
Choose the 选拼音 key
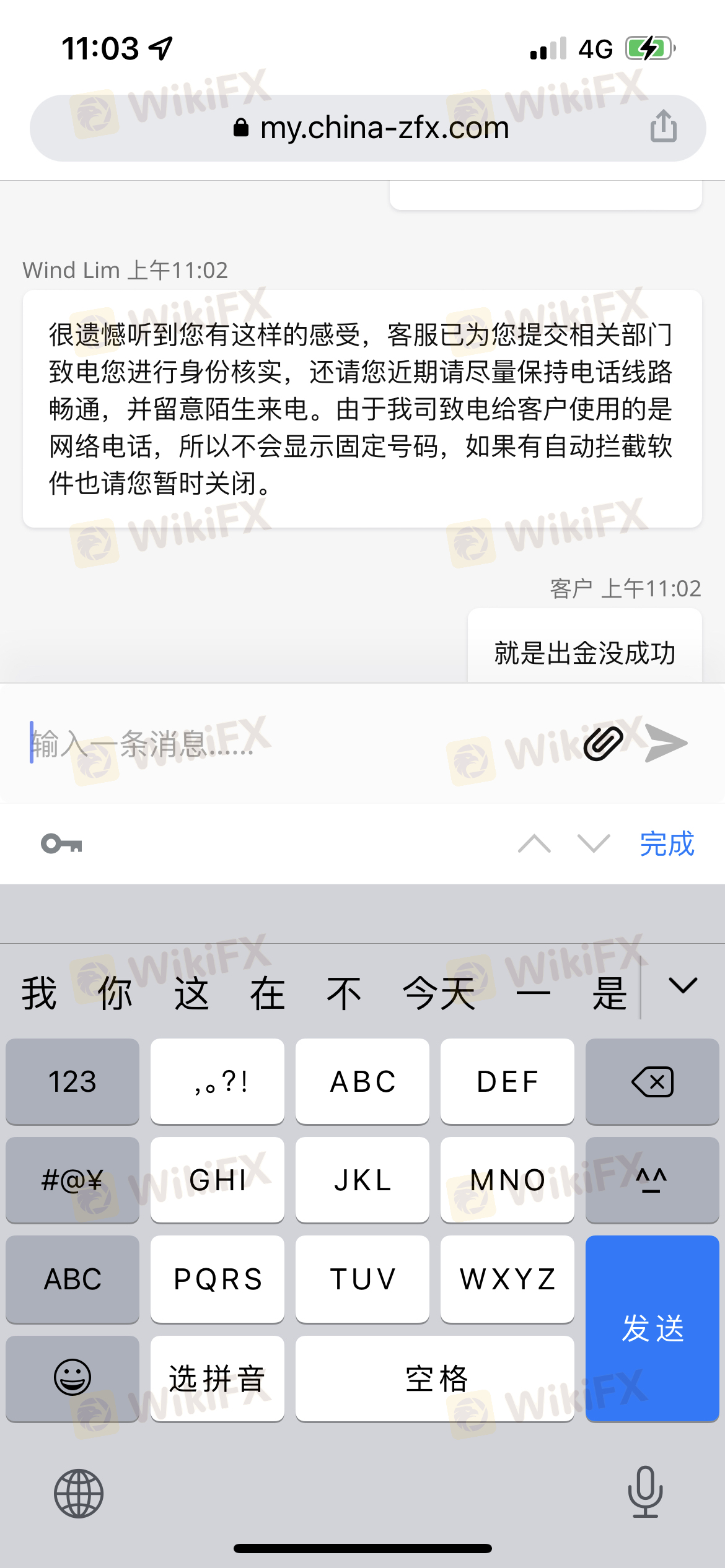click(x=217, y=1378)
